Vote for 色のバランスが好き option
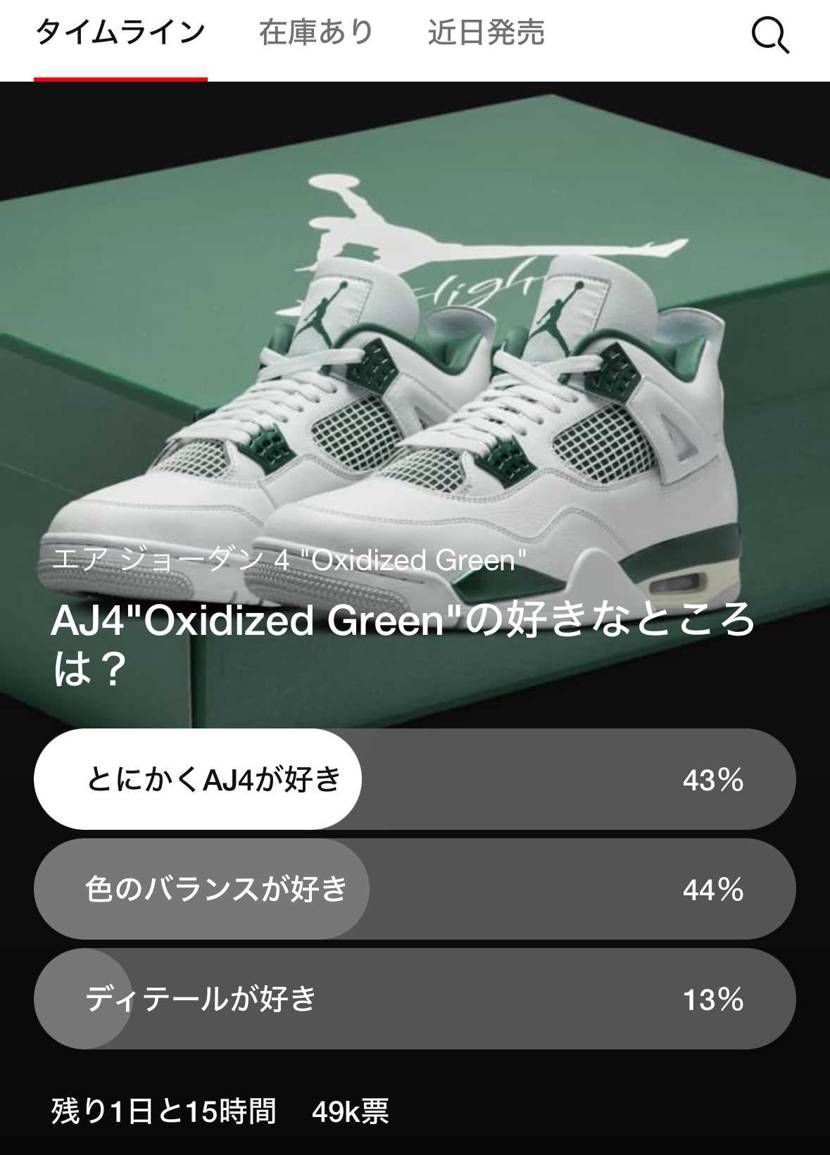Viewport: 830px width, 1155px height. 414,889
